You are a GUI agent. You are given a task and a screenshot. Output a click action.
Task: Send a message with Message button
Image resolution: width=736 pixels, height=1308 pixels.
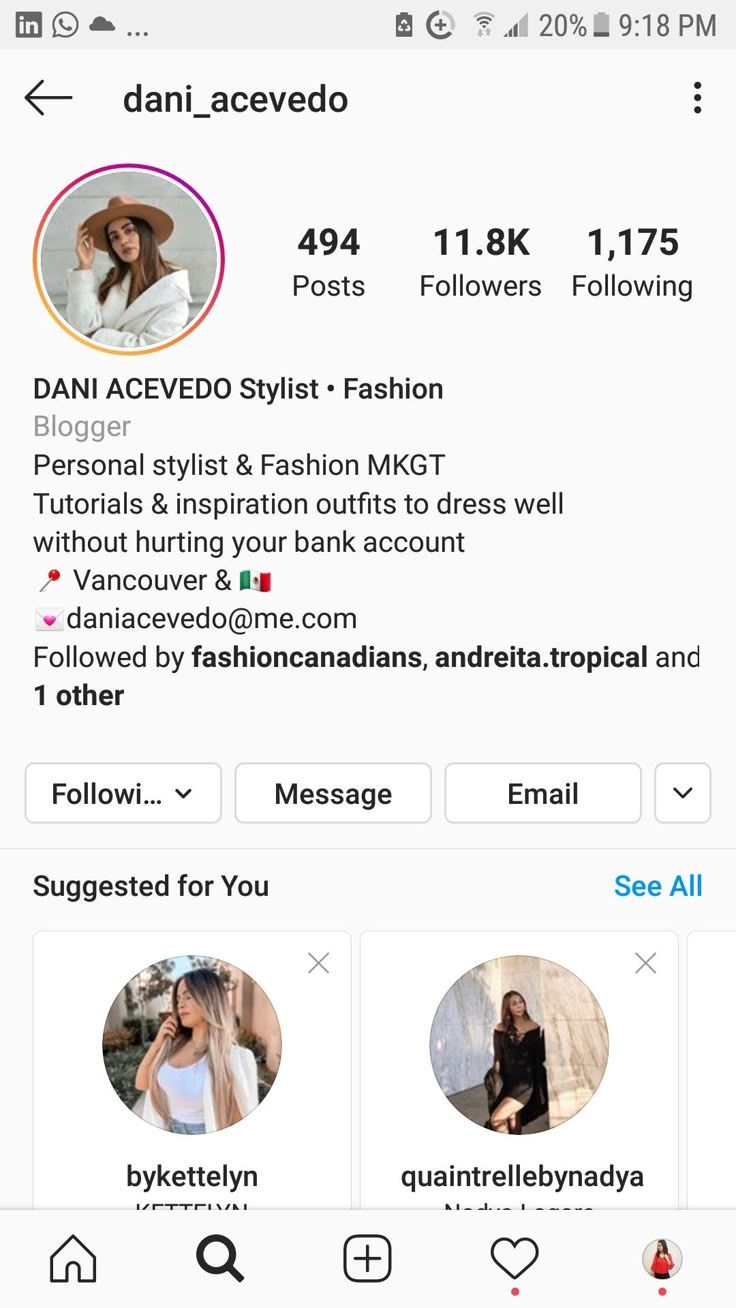pyautogui.click(x=333, y=793)
